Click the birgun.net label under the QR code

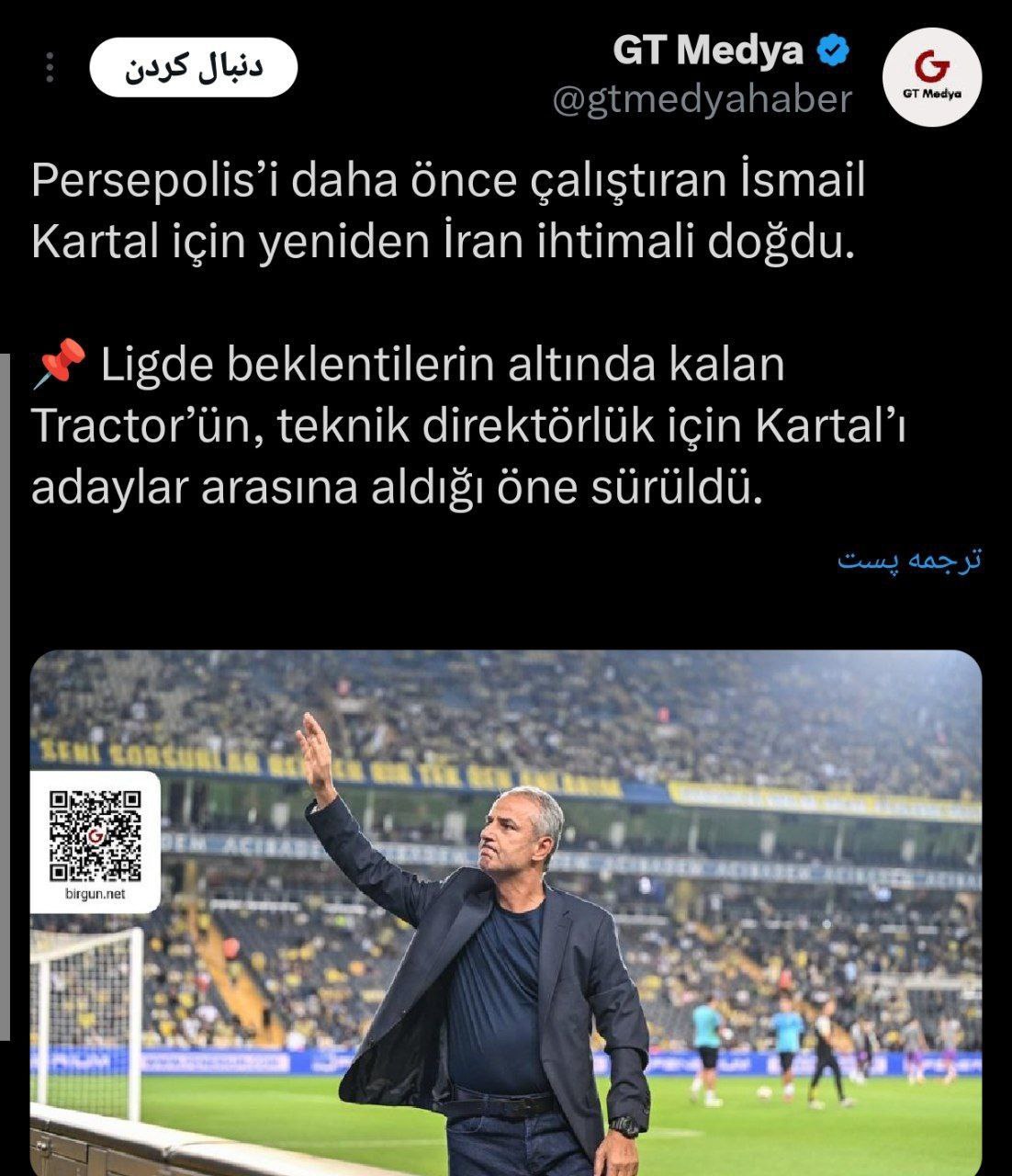96,893
